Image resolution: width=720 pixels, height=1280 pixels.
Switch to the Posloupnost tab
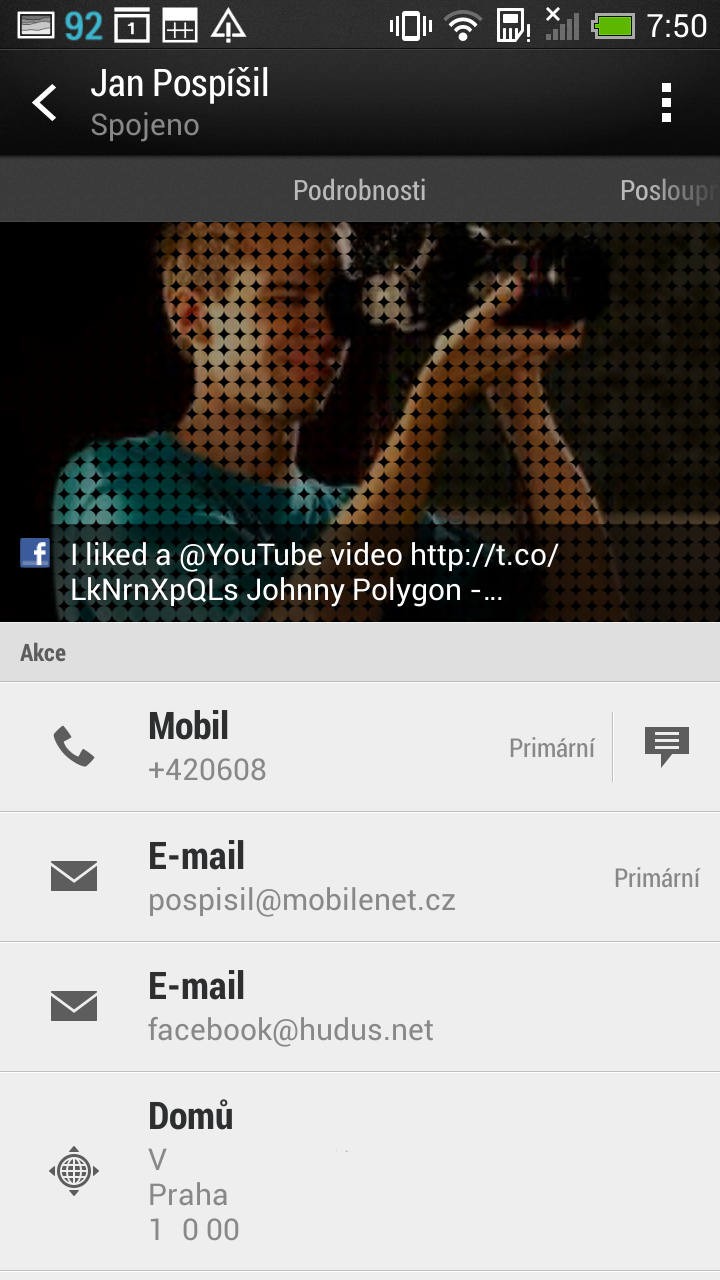coord(667,190)
